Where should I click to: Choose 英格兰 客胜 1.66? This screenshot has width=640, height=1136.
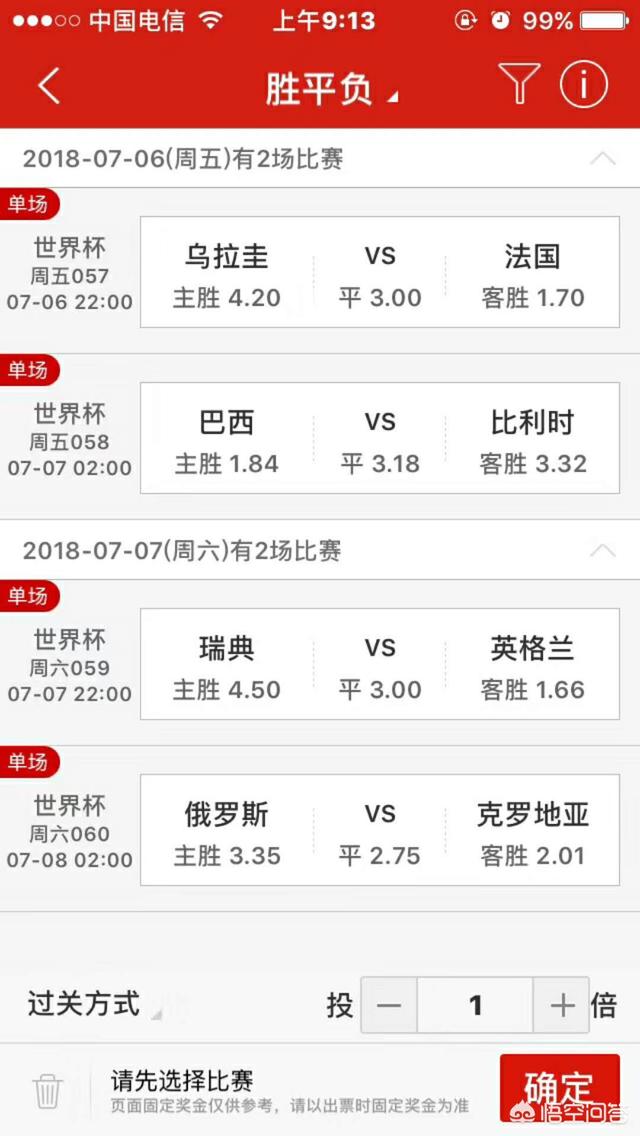pyautogui.click(x=533, y=664)
